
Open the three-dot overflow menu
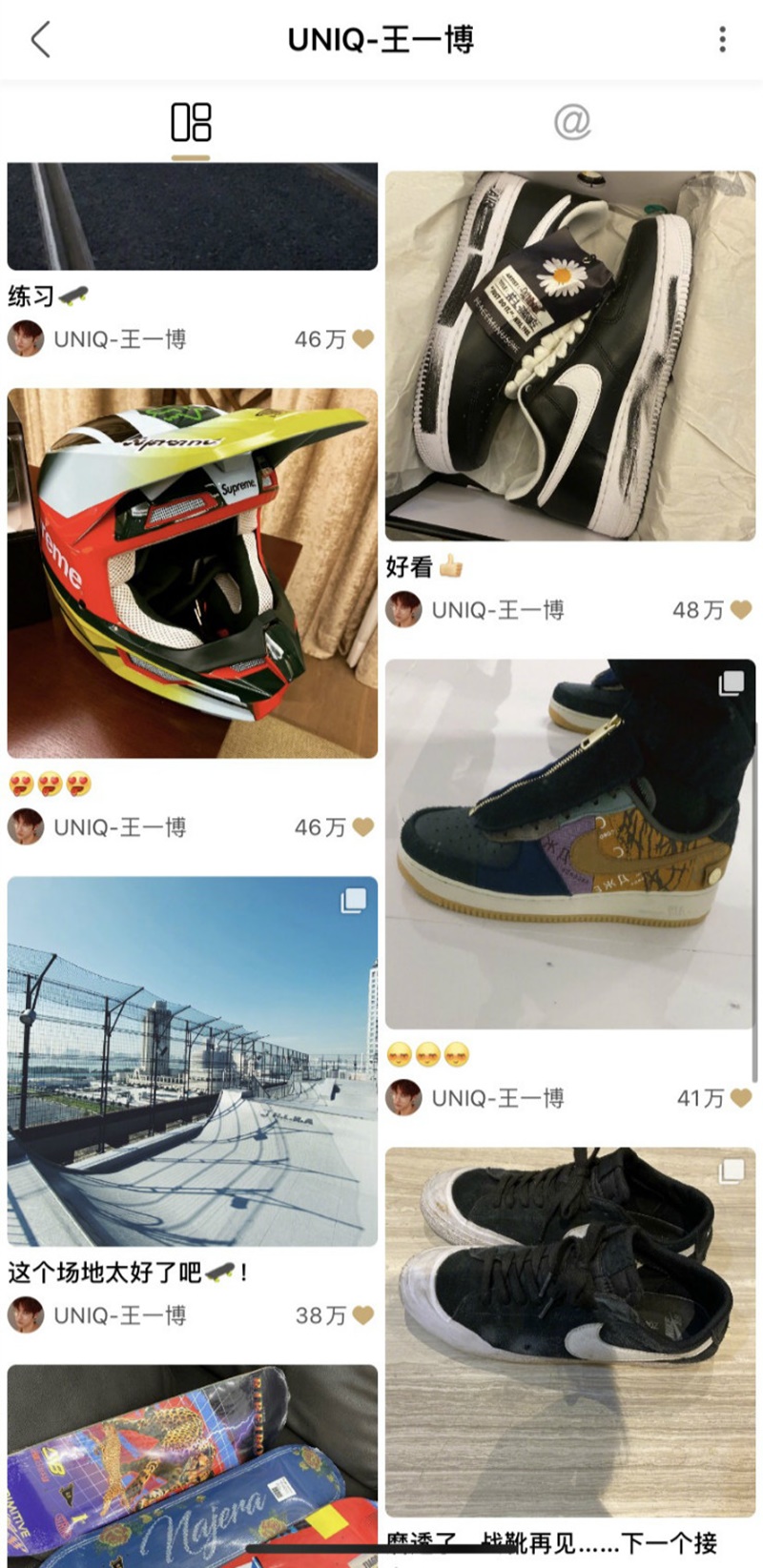coord(722,39)
